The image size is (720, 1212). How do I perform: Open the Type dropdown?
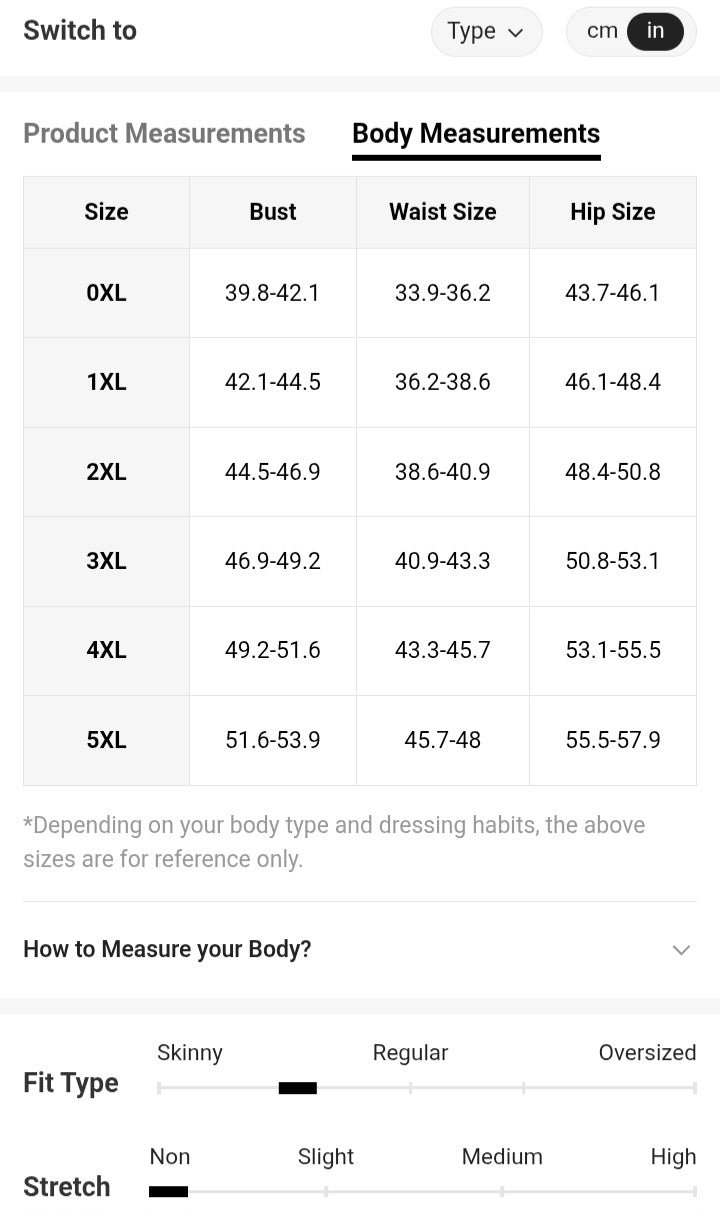coord(486,32)
